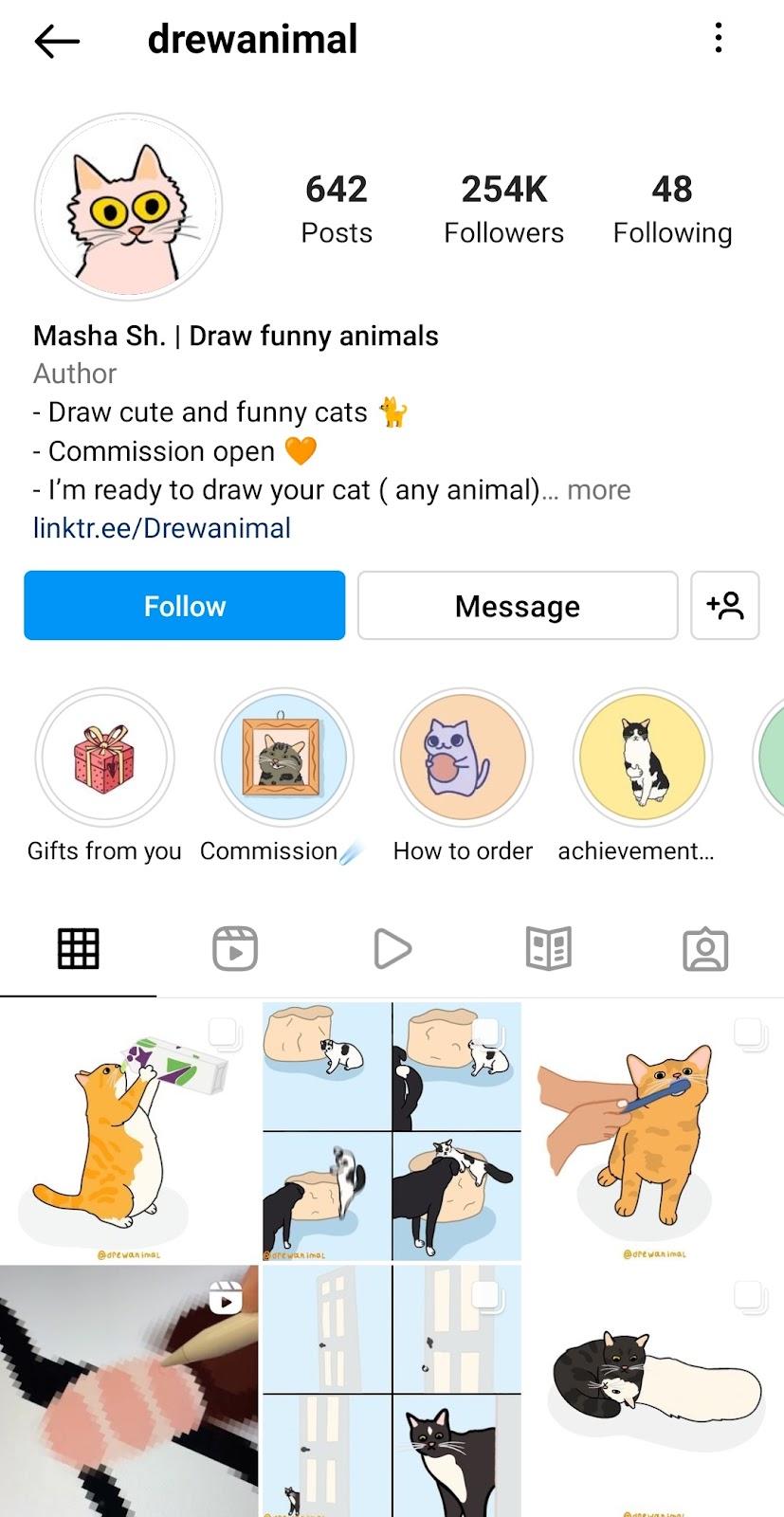
Task: Open the achievement highlight
Action: pos(643,758)
